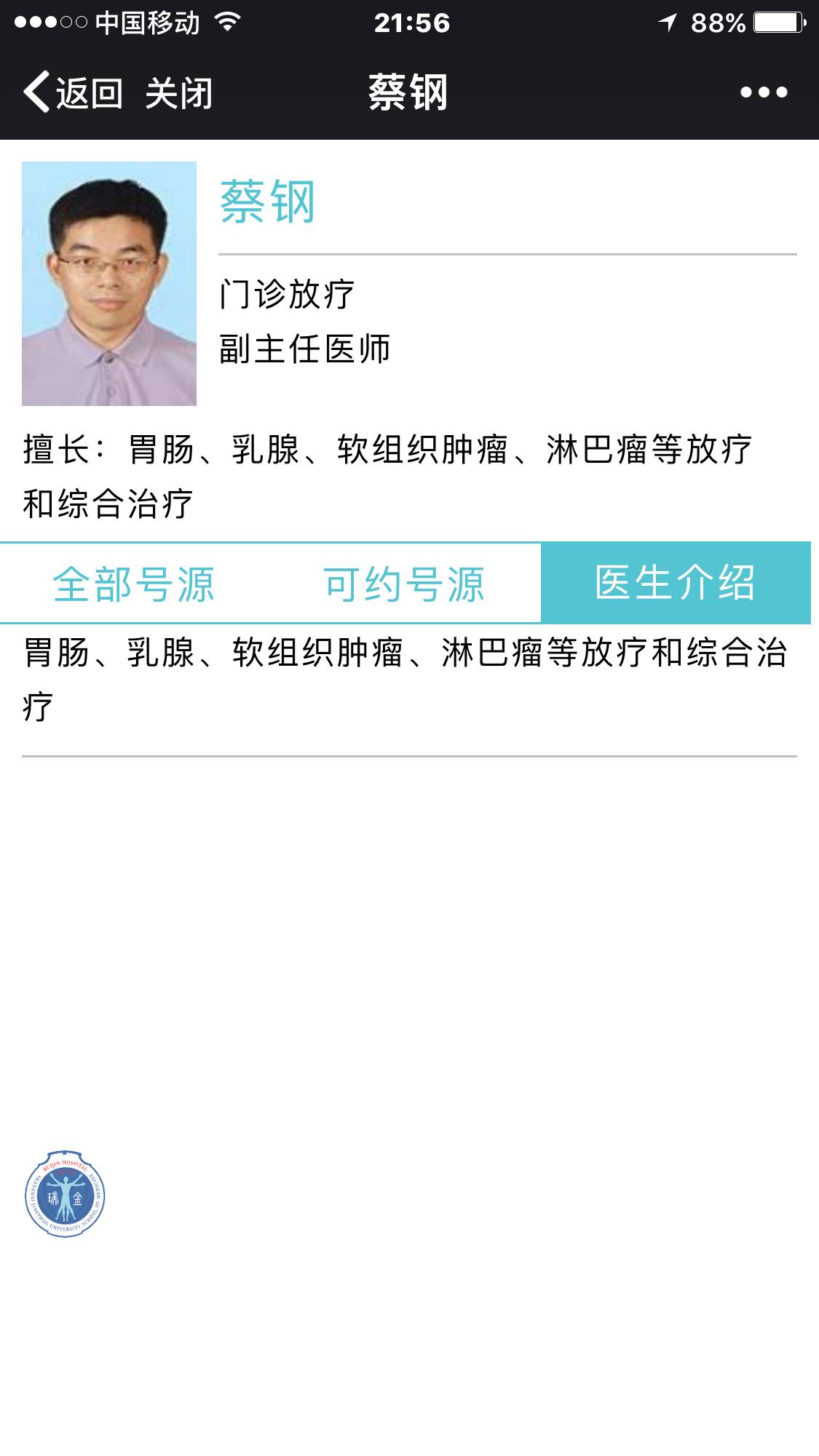Go back using the 返回 button

tap(73, 93)
